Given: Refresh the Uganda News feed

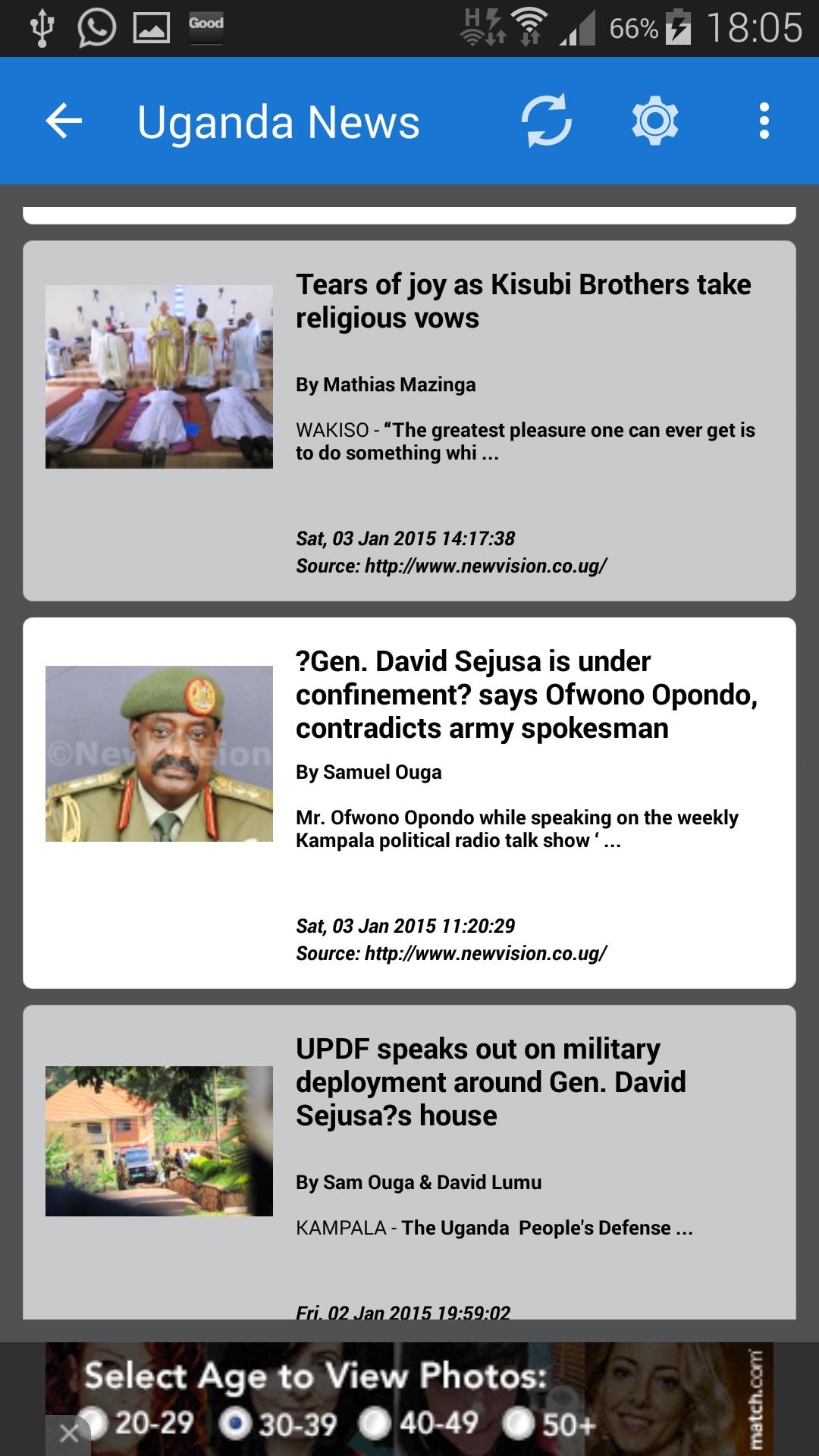Looking at the screenshot, I should (x=548, y=121).
